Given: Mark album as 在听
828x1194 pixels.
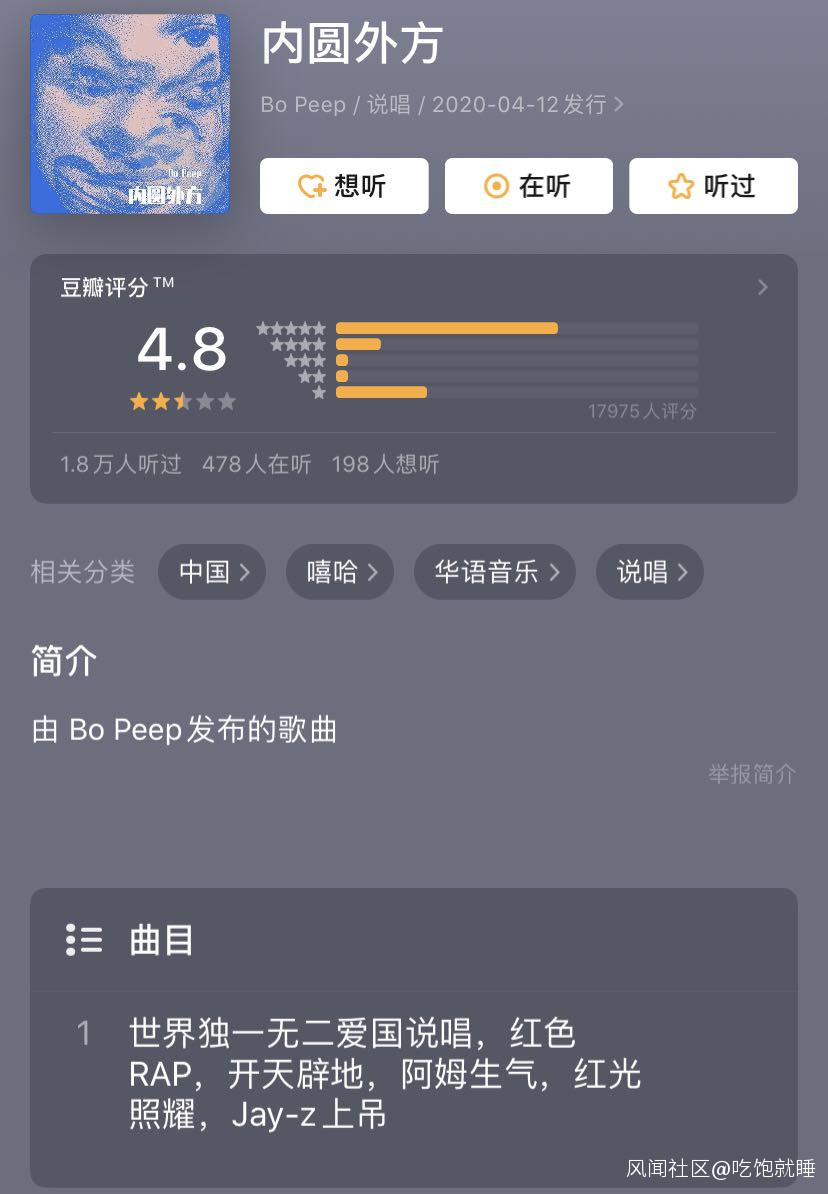Looking at the screenshot, I should tap(529, 186).
